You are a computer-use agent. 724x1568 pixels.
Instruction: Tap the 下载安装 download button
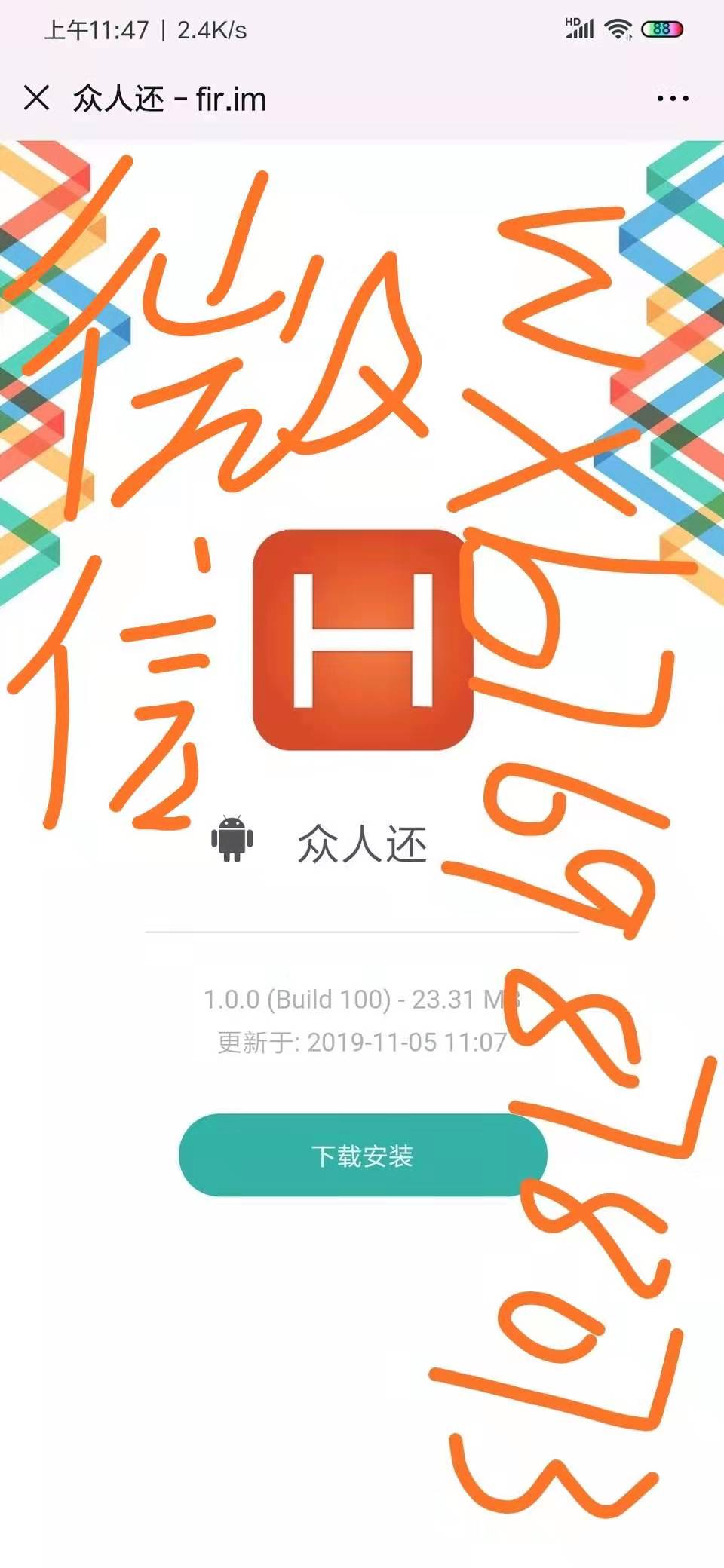(x=362, y=1155)
